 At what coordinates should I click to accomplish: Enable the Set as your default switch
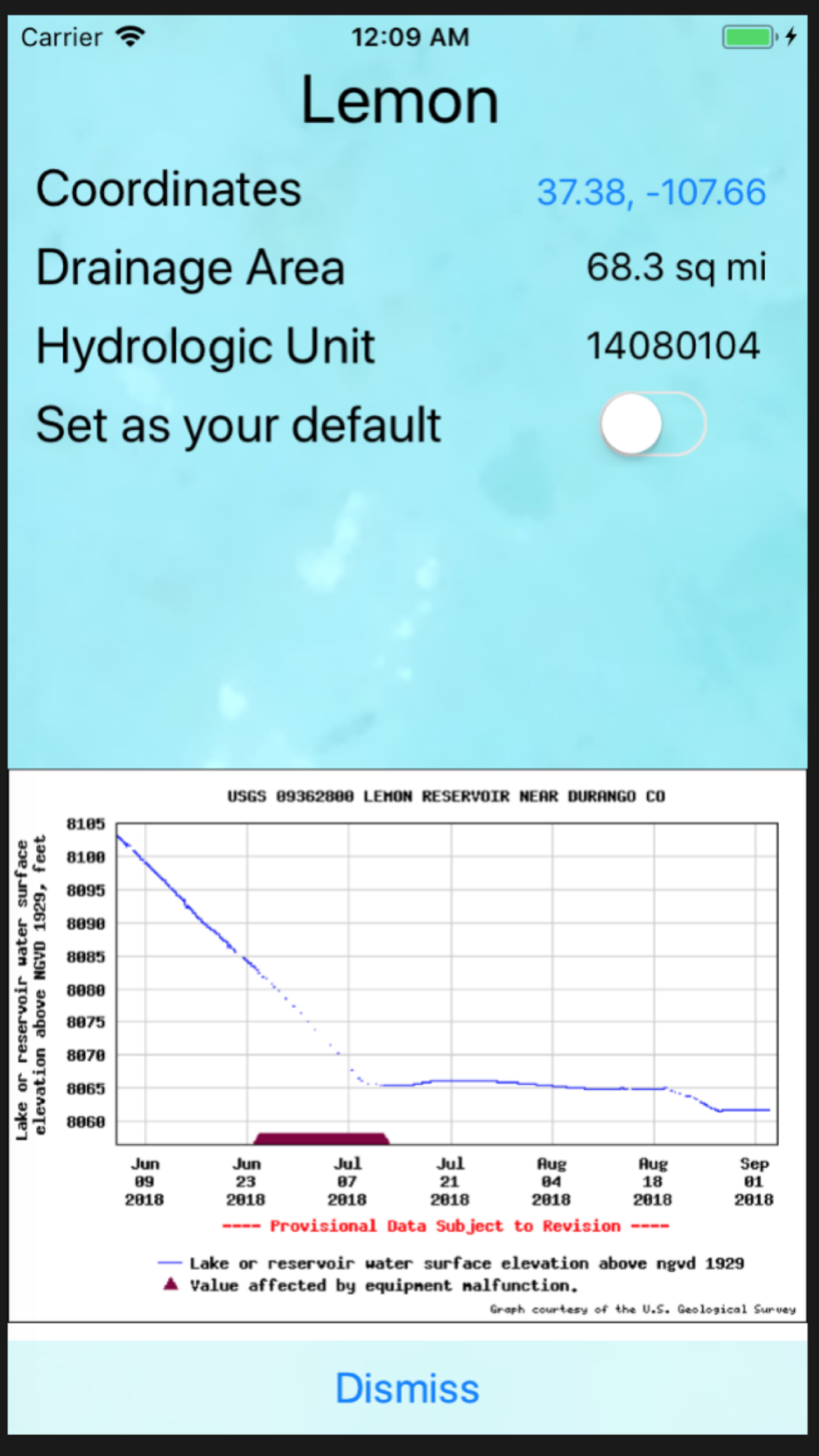click(x=654, y=424)
